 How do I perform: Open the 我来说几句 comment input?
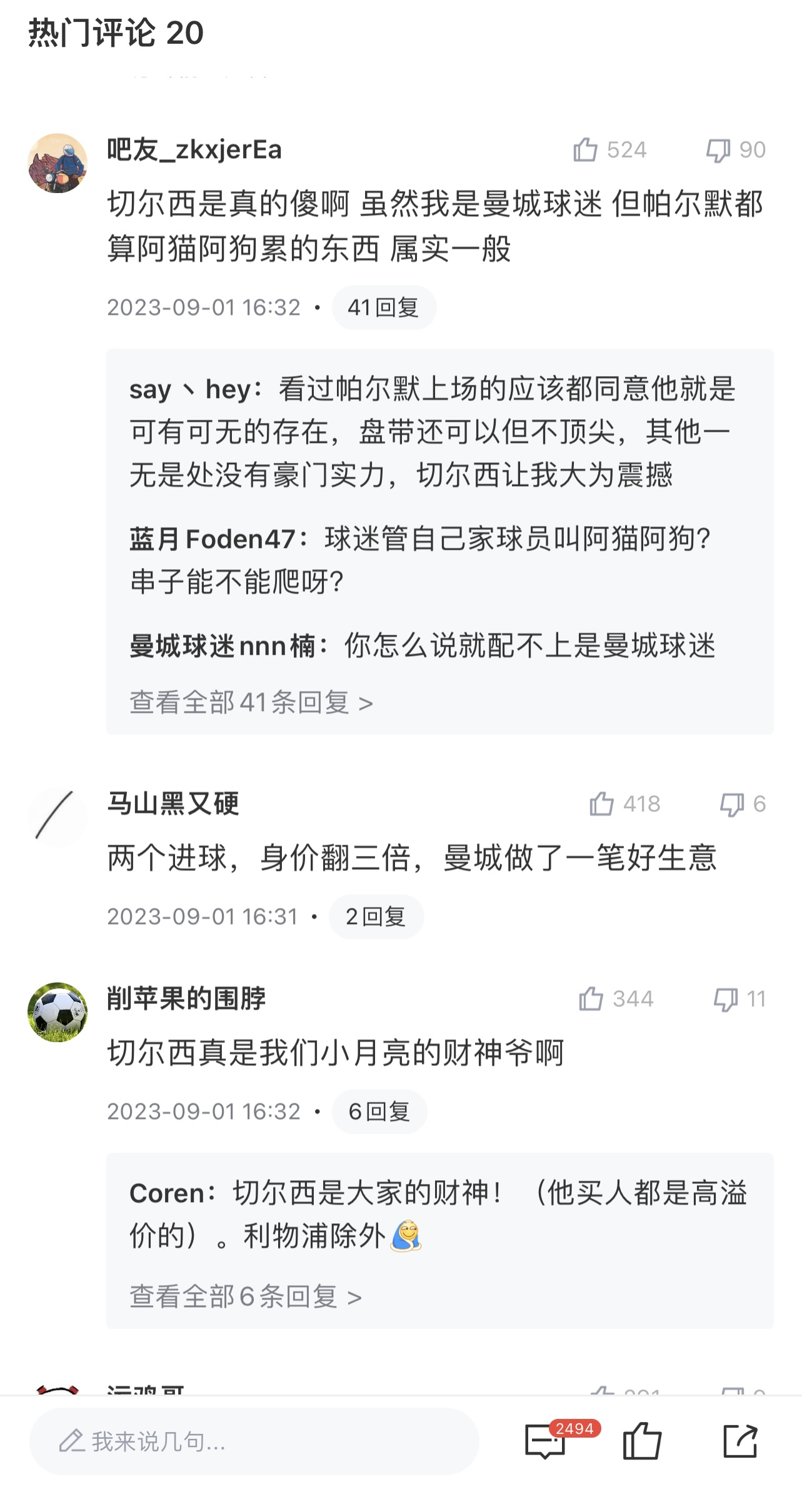click(254, 1441)
